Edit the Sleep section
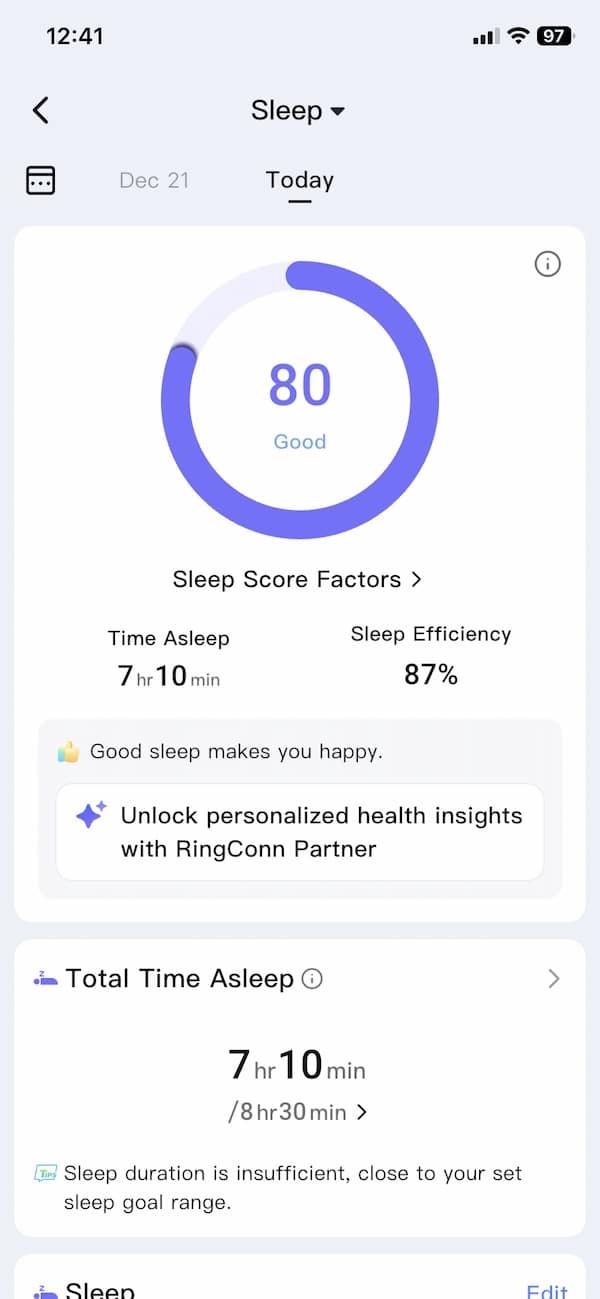Image resolution: width=600 pixels, height=1299 pixels. (546, 1291)
